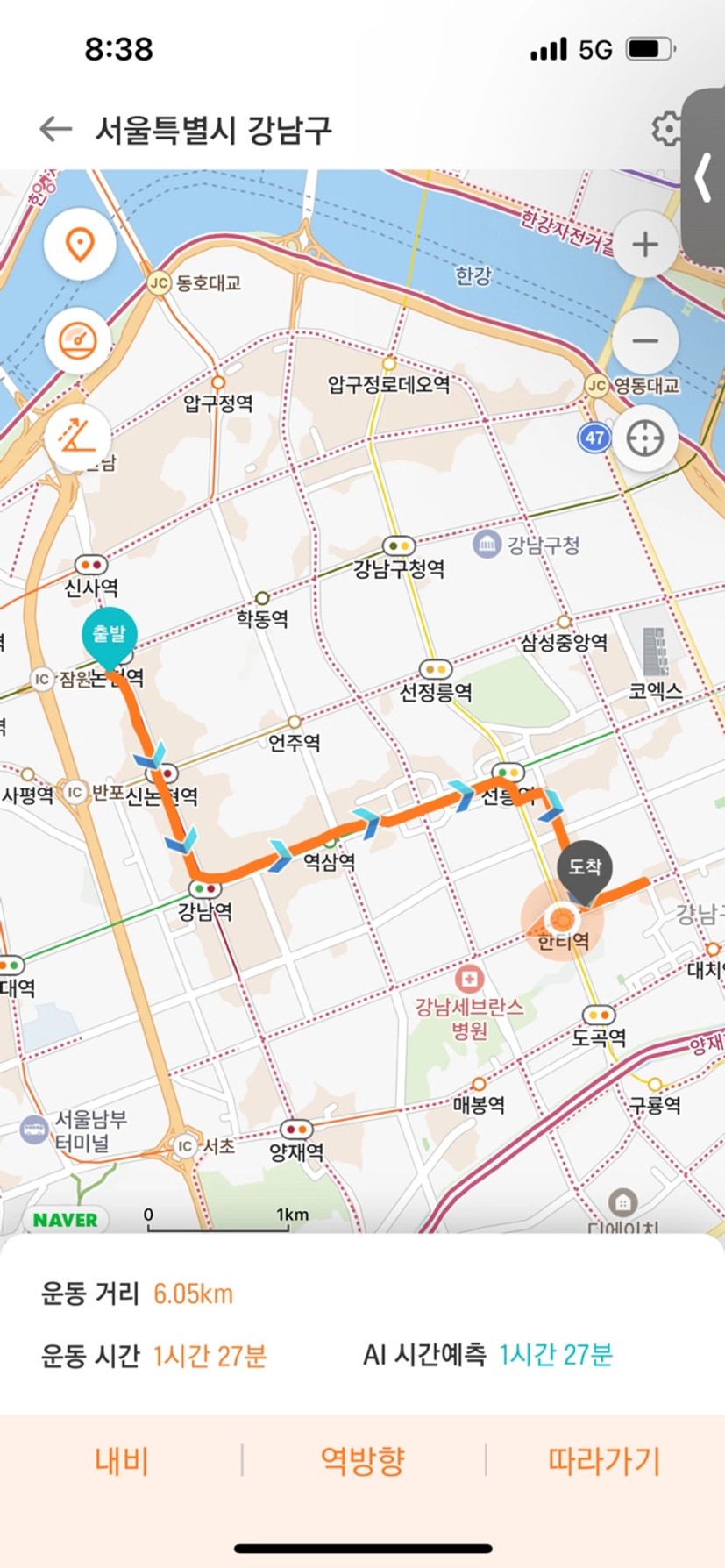Open settings gear icon
The height and width of the screenshot is (1568, 725).
[x=666, y=130]
